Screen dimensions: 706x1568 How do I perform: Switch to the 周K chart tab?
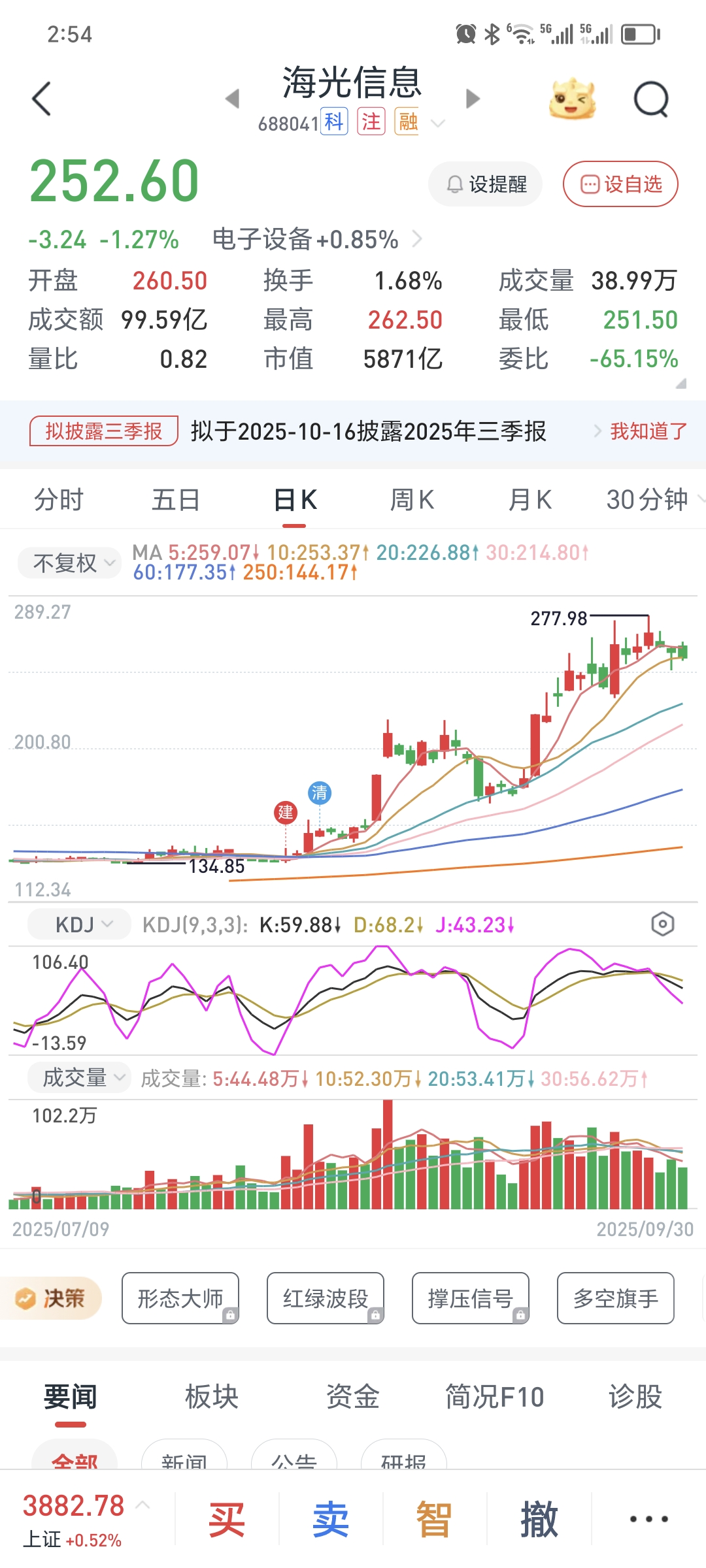[x=412, y=500]
